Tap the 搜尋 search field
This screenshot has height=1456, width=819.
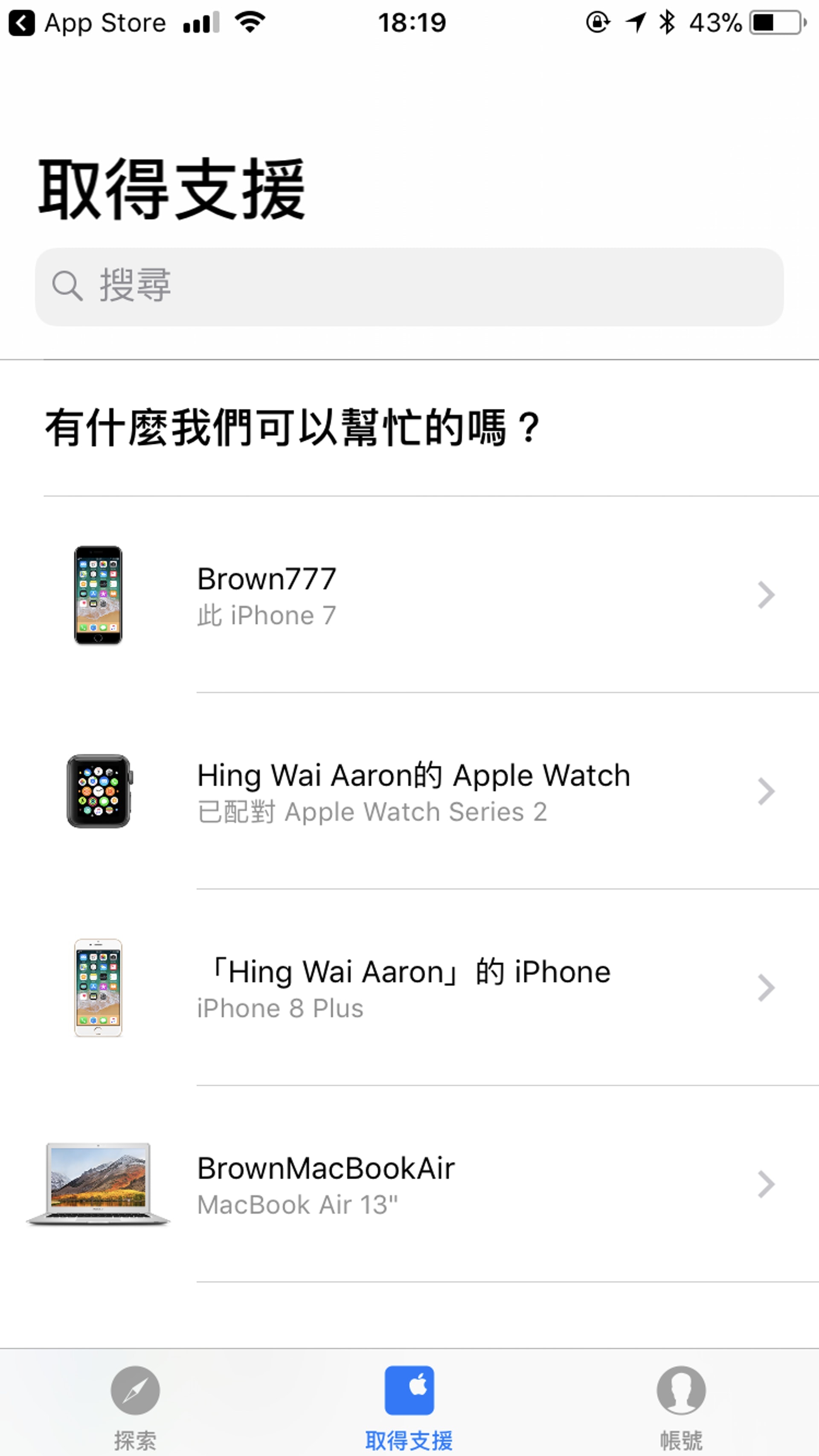tap(409, 285)
